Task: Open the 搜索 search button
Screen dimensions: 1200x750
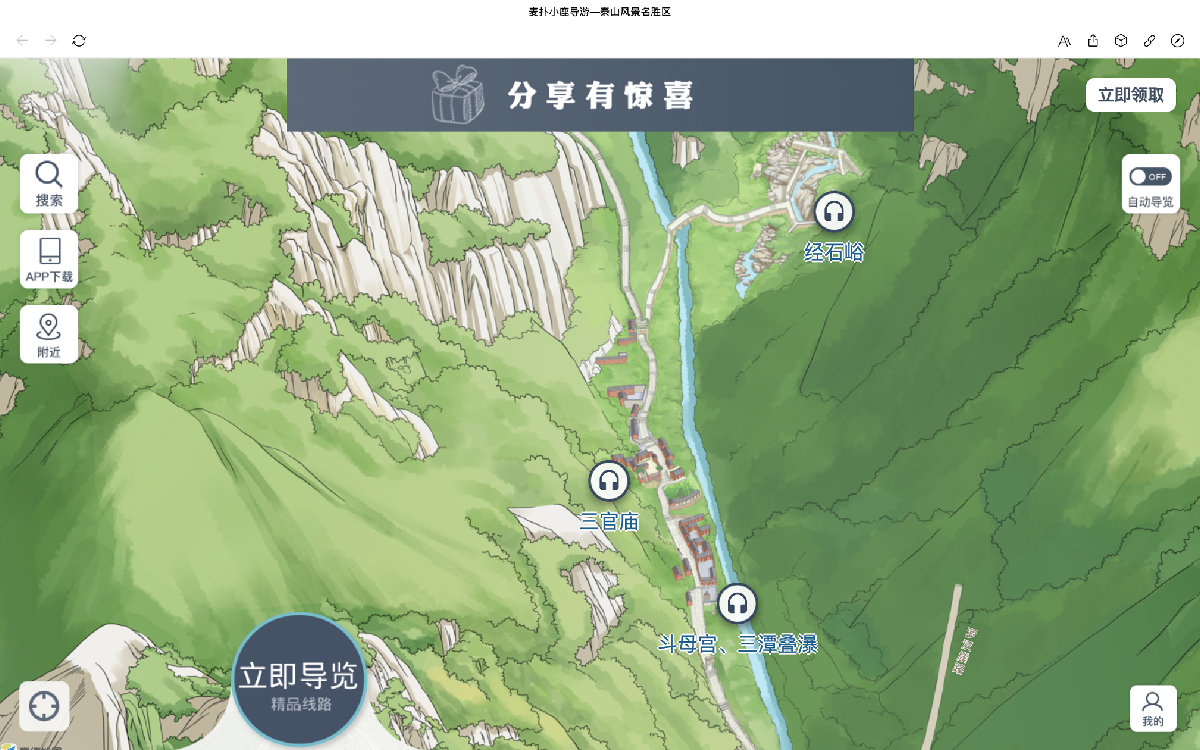Action: point(49,183)
